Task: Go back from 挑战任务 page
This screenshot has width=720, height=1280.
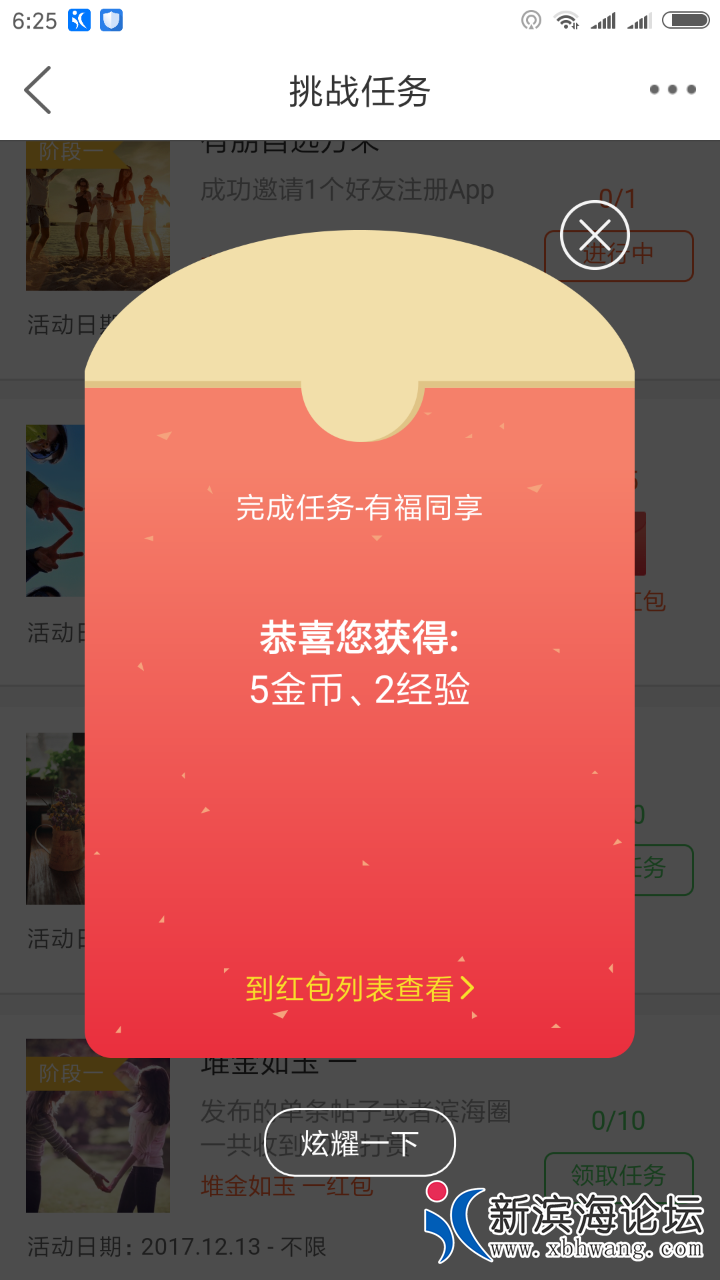Action: (38, 90)
